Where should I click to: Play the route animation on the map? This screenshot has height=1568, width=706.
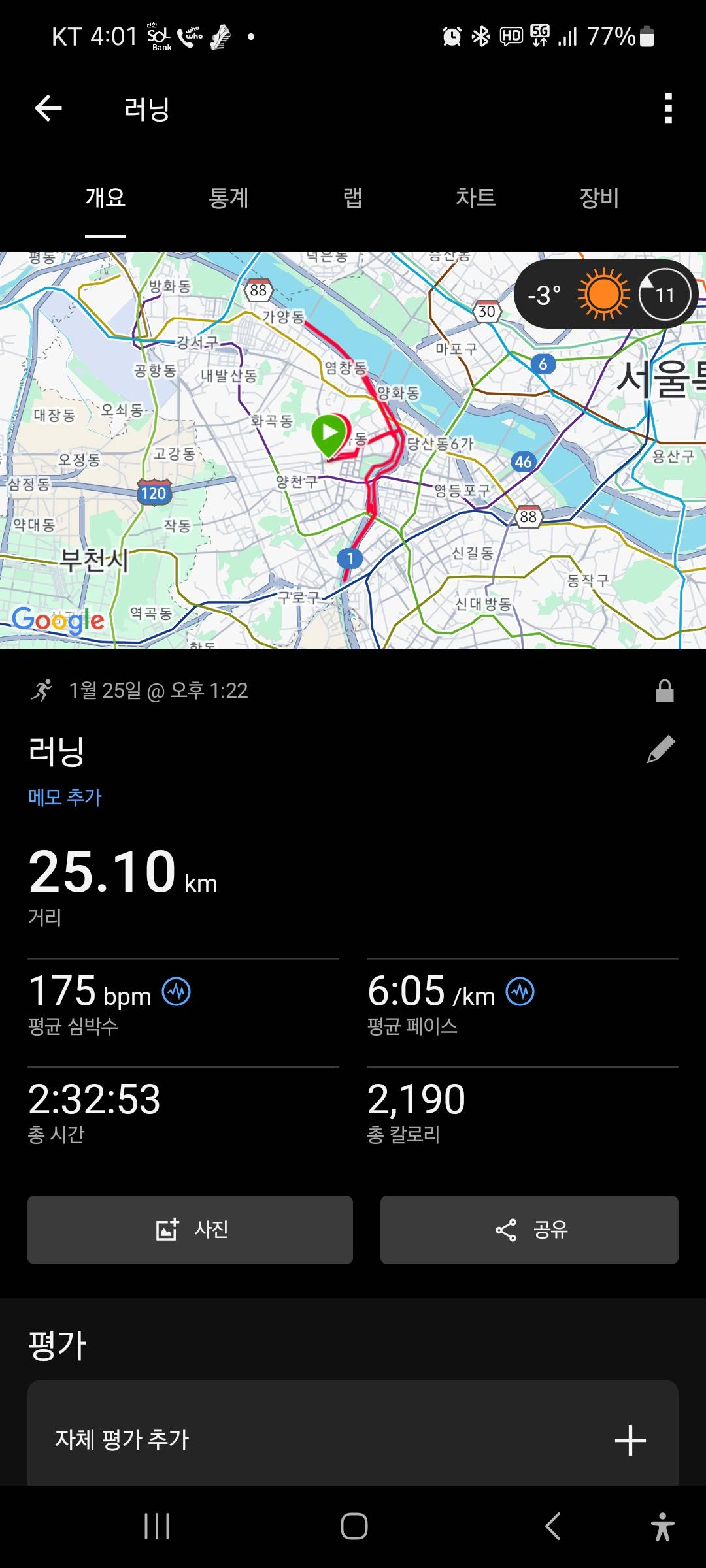click(329, 431)
